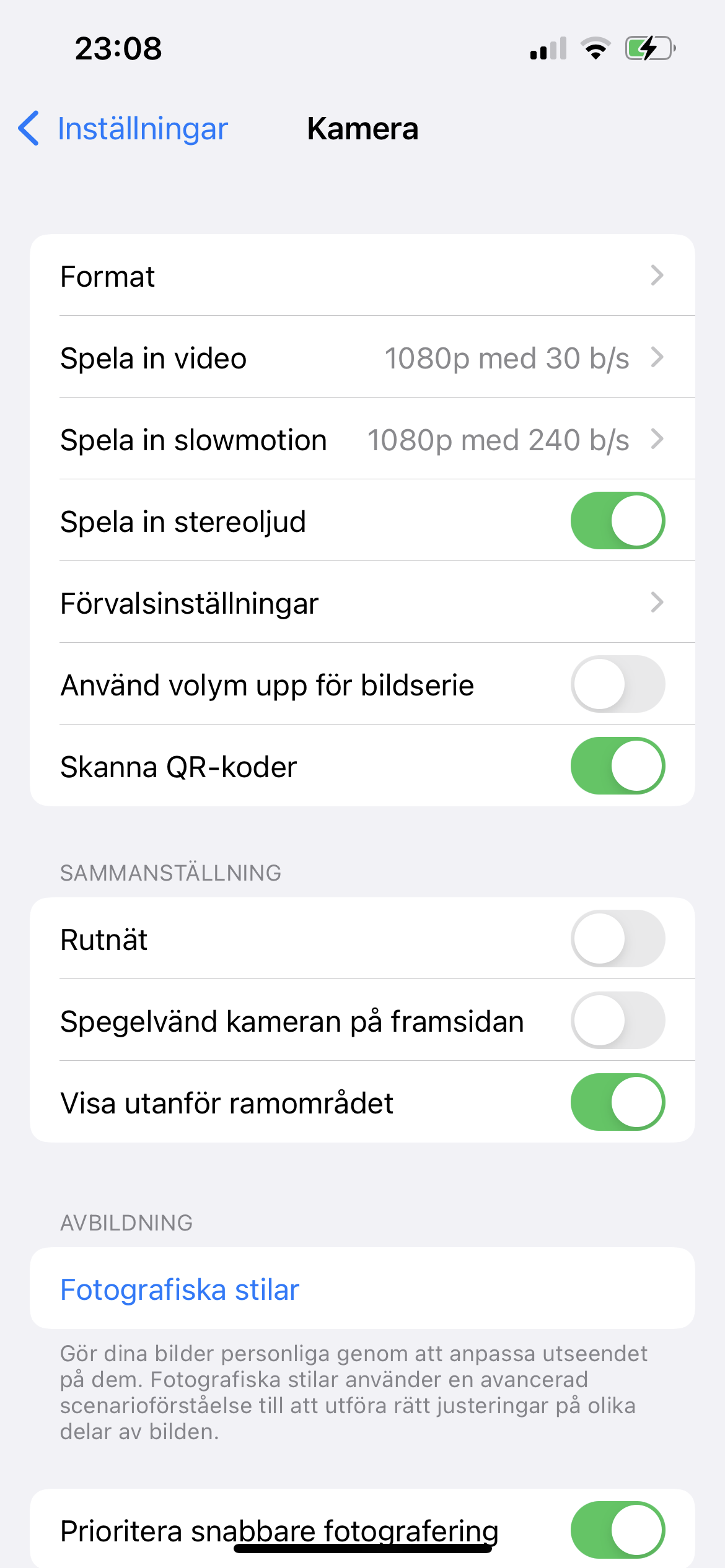The height and width of the screenshot is (1568, 725).
Task: Open Spela in video resolution options
Action: click(362, 357)
